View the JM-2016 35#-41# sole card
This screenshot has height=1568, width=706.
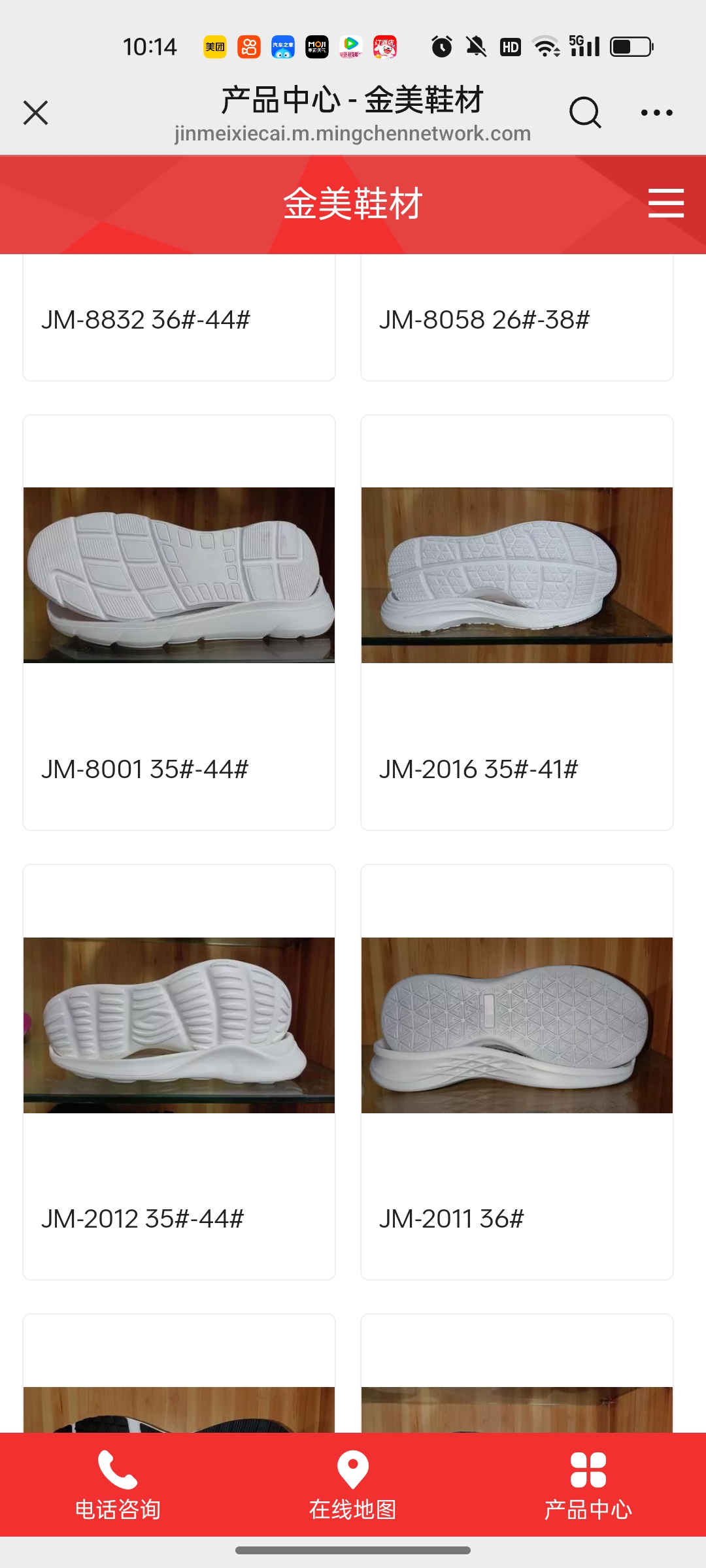pyautogui.click(x=516, y=621)
